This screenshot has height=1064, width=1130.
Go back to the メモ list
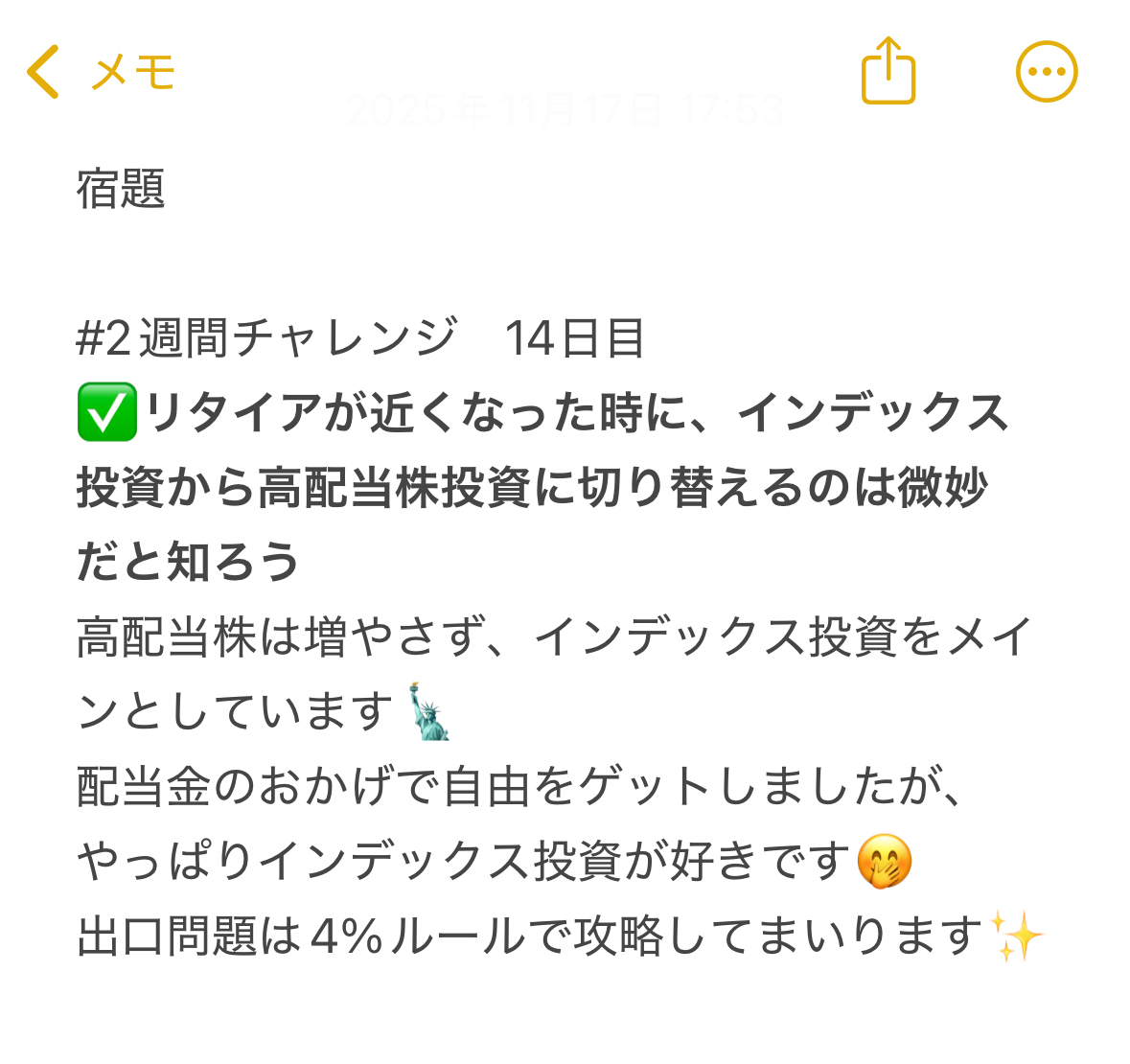coord(99,72)
